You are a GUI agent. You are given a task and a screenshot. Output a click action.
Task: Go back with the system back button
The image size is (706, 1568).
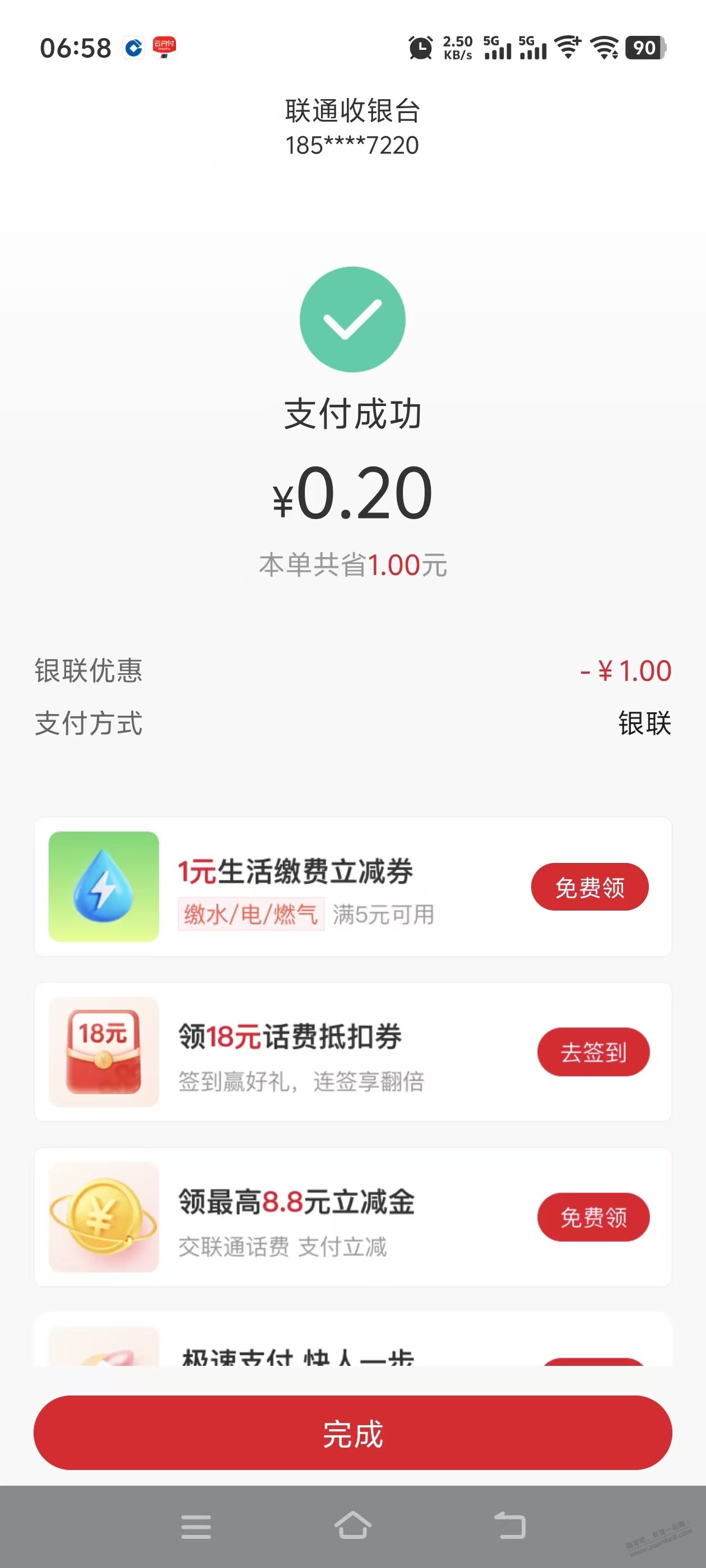click(509, 1526)
